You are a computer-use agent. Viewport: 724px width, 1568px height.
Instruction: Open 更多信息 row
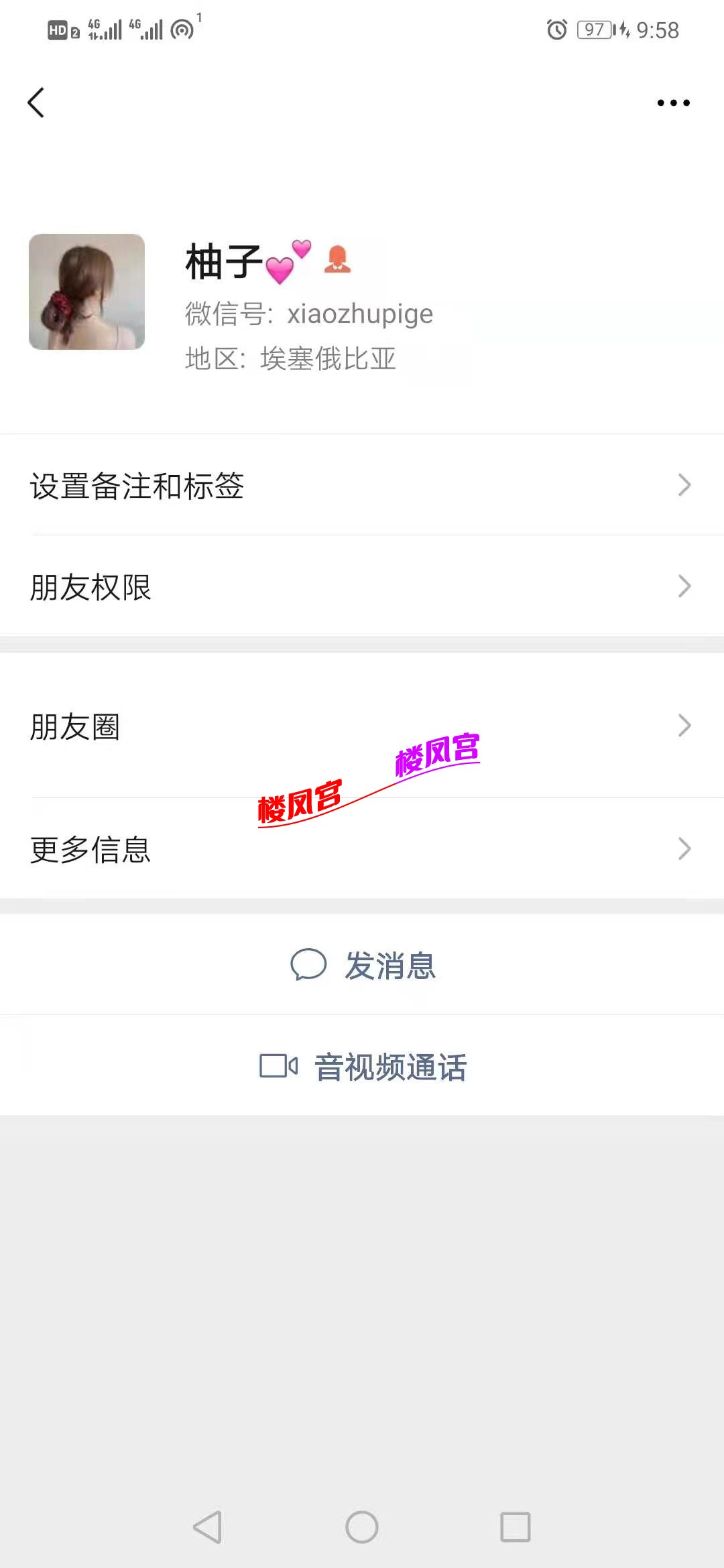[362, 849]
